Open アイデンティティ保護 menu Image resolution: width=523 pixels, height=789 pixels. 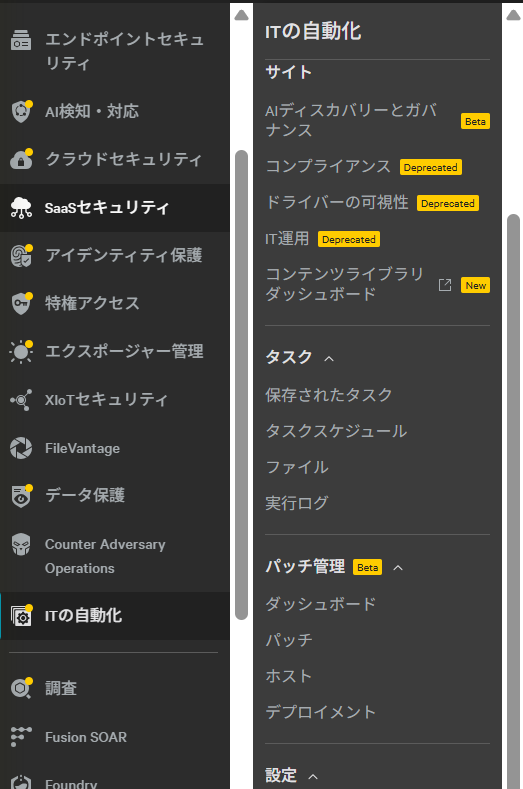click(115, 255)
